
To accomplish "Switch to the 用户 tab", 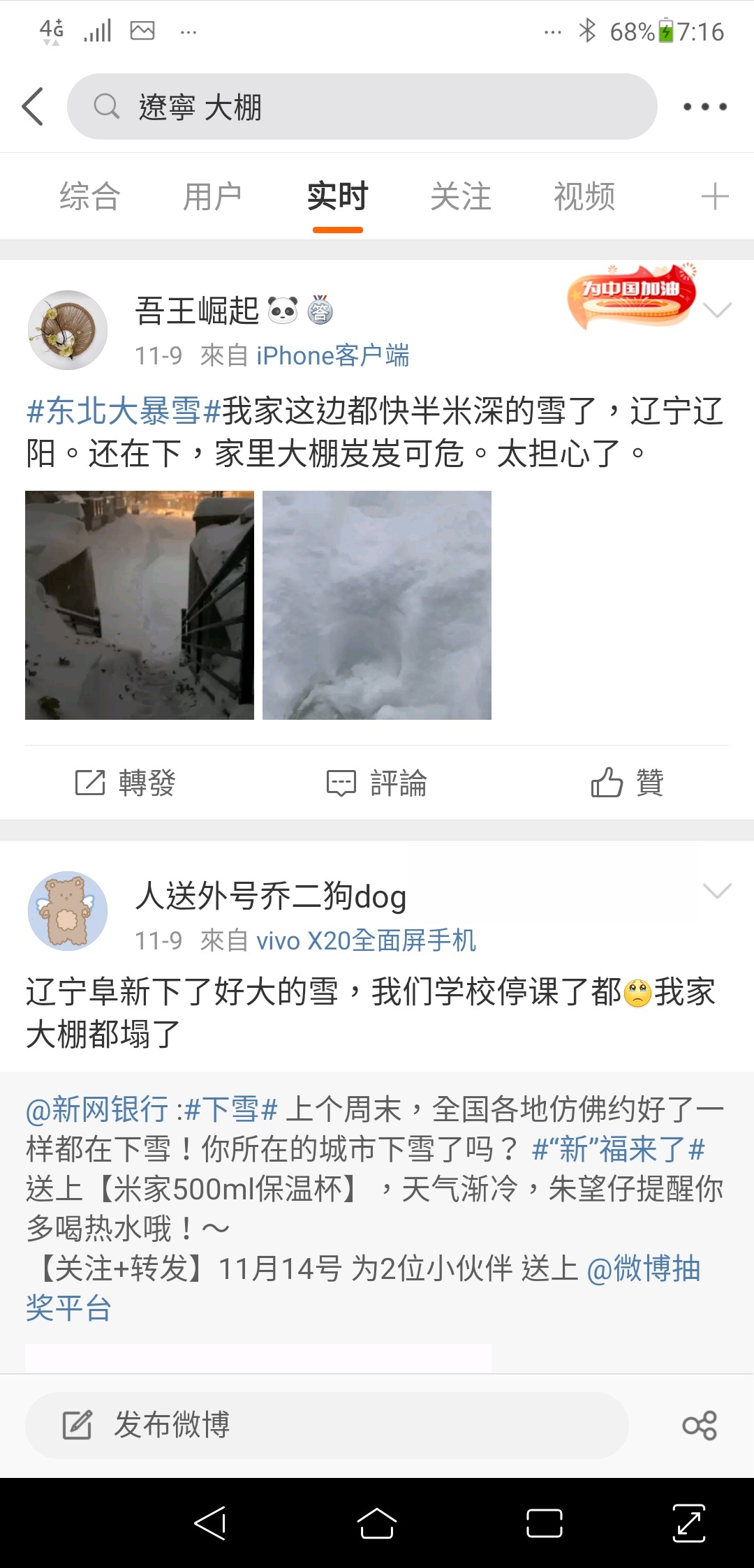I will click(x=213, y=196).
